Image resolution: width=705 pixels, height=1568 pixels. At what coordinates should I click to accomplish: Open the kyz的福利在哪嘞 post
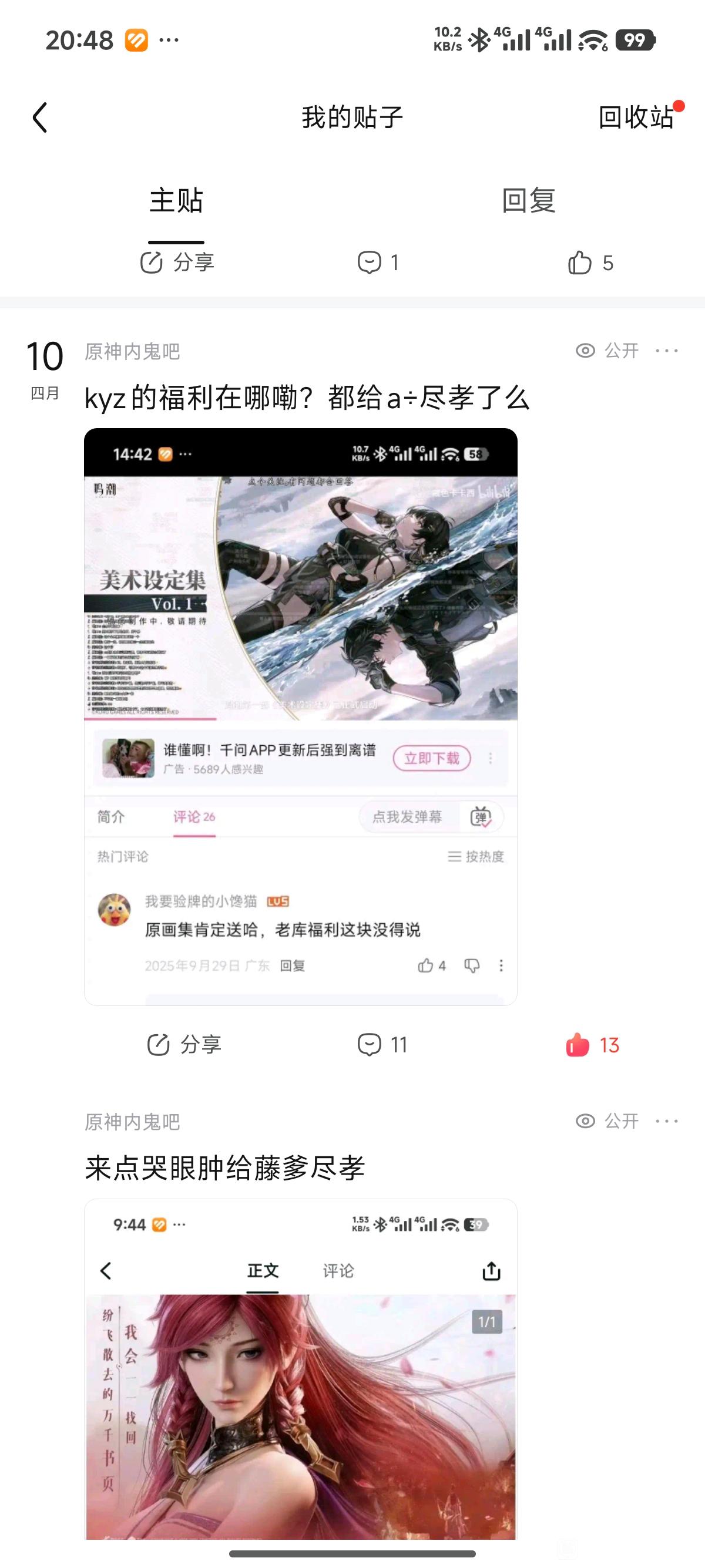tap(307, 398)
